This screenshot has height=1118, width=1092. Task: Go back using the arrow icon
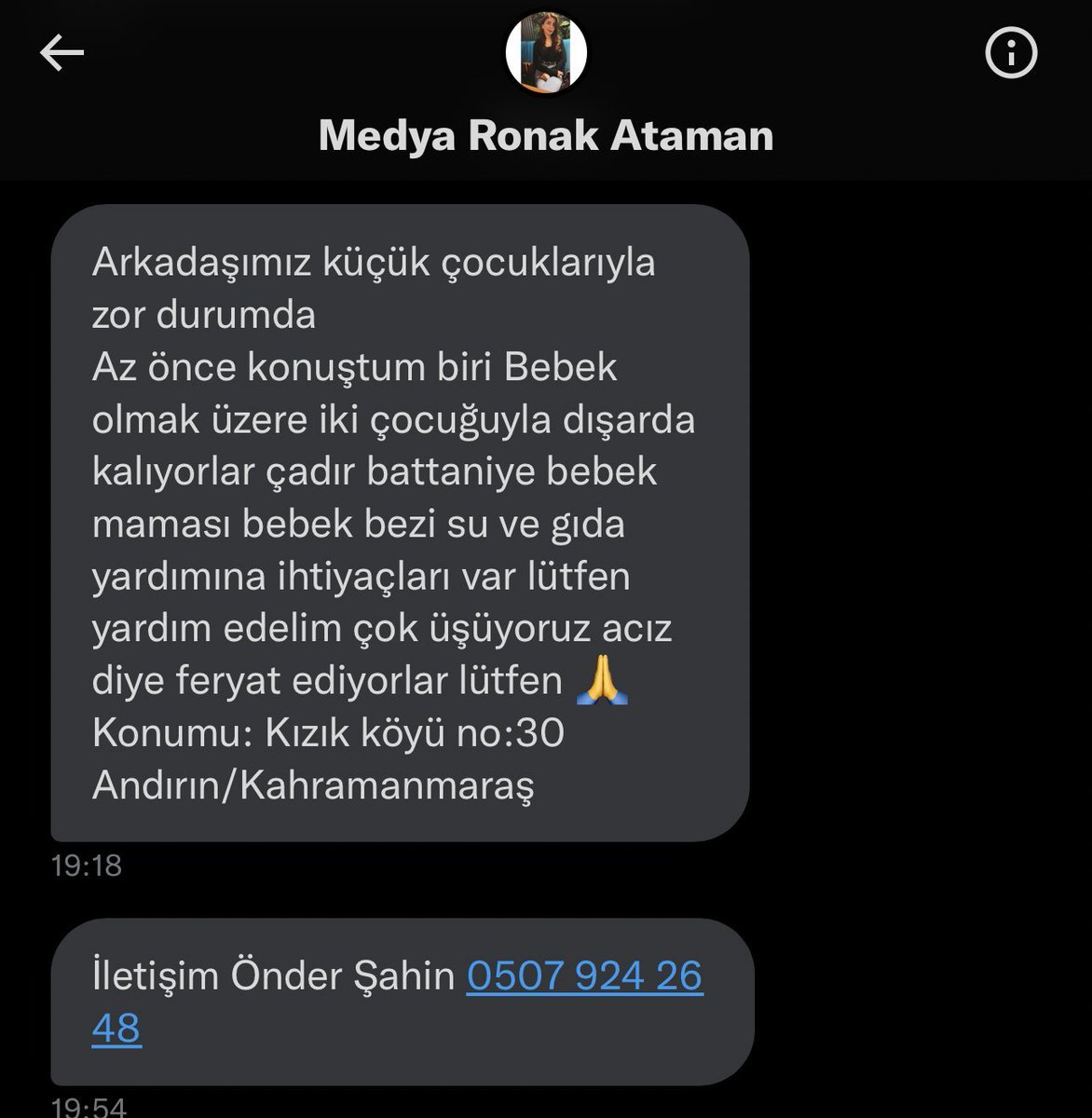tap(61, 53)
